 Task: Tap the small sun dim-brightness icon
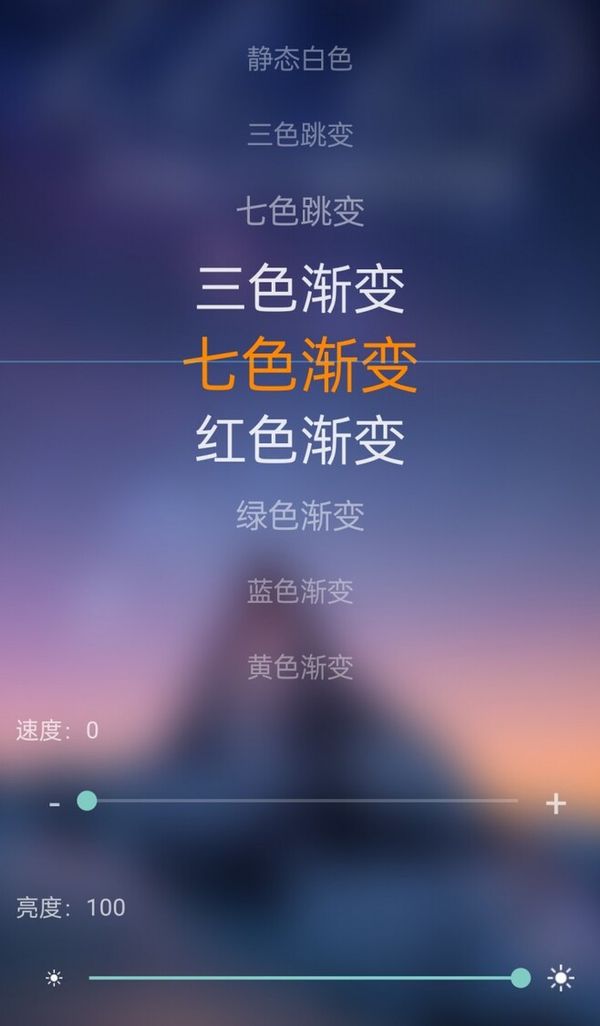pyautogui.click(x=54, y=978)
